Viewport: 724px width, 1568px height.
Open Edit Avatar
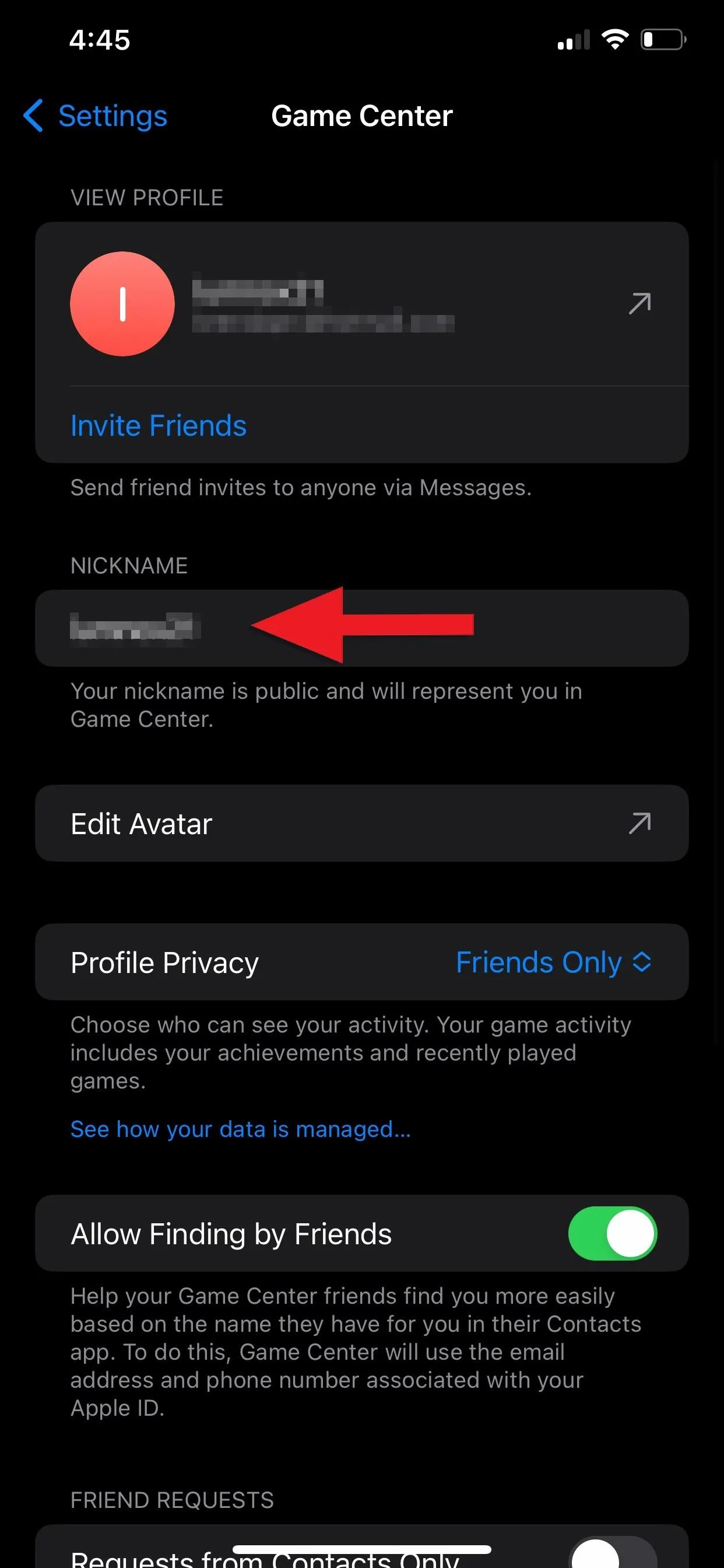[x=361, y=823]
